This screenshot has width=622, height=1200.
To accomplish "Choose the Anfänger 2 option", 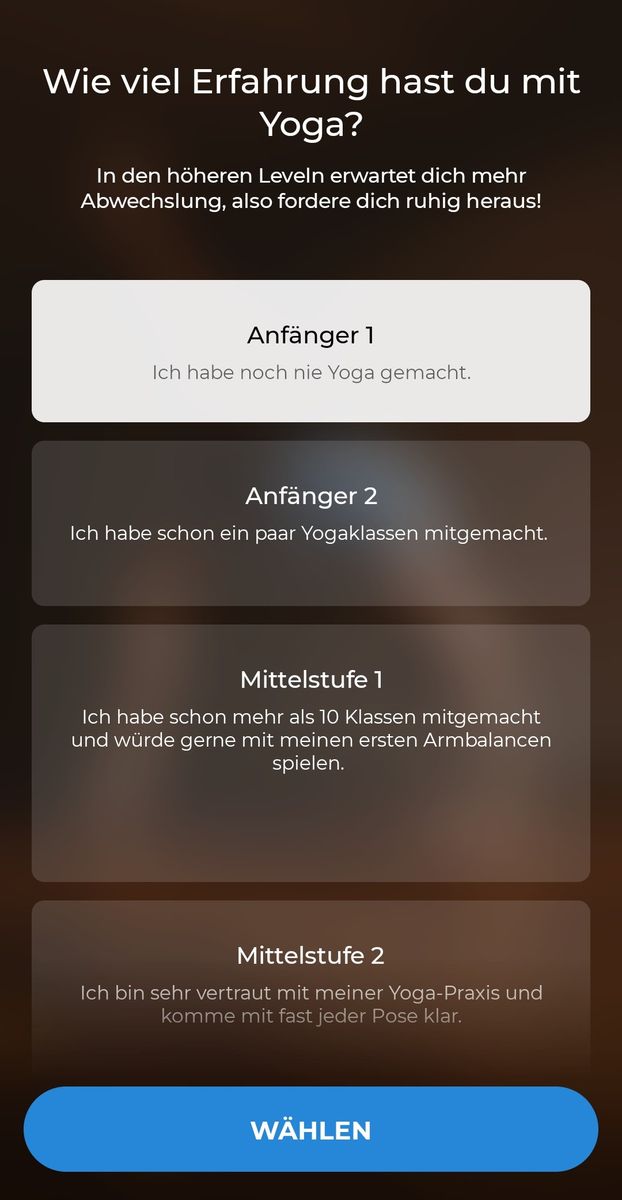I will pyautogui.click(x=311, y=523).
